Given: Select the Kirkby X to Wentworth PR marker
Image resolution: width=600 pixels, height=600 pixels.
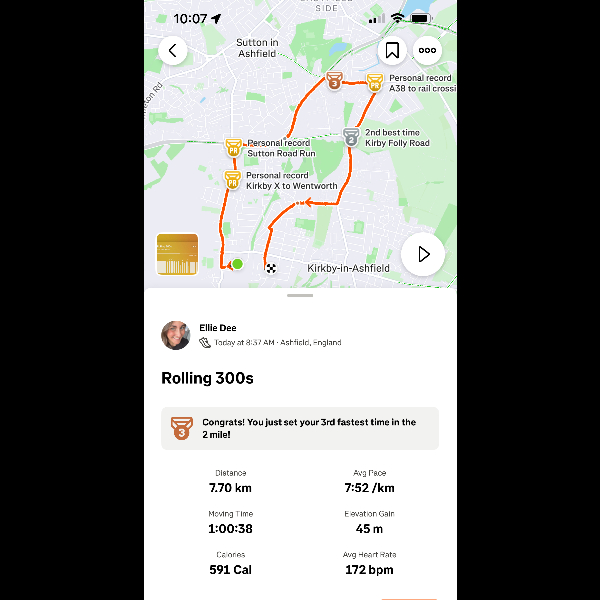Looking at the screenshot, I should click(232, 180).
